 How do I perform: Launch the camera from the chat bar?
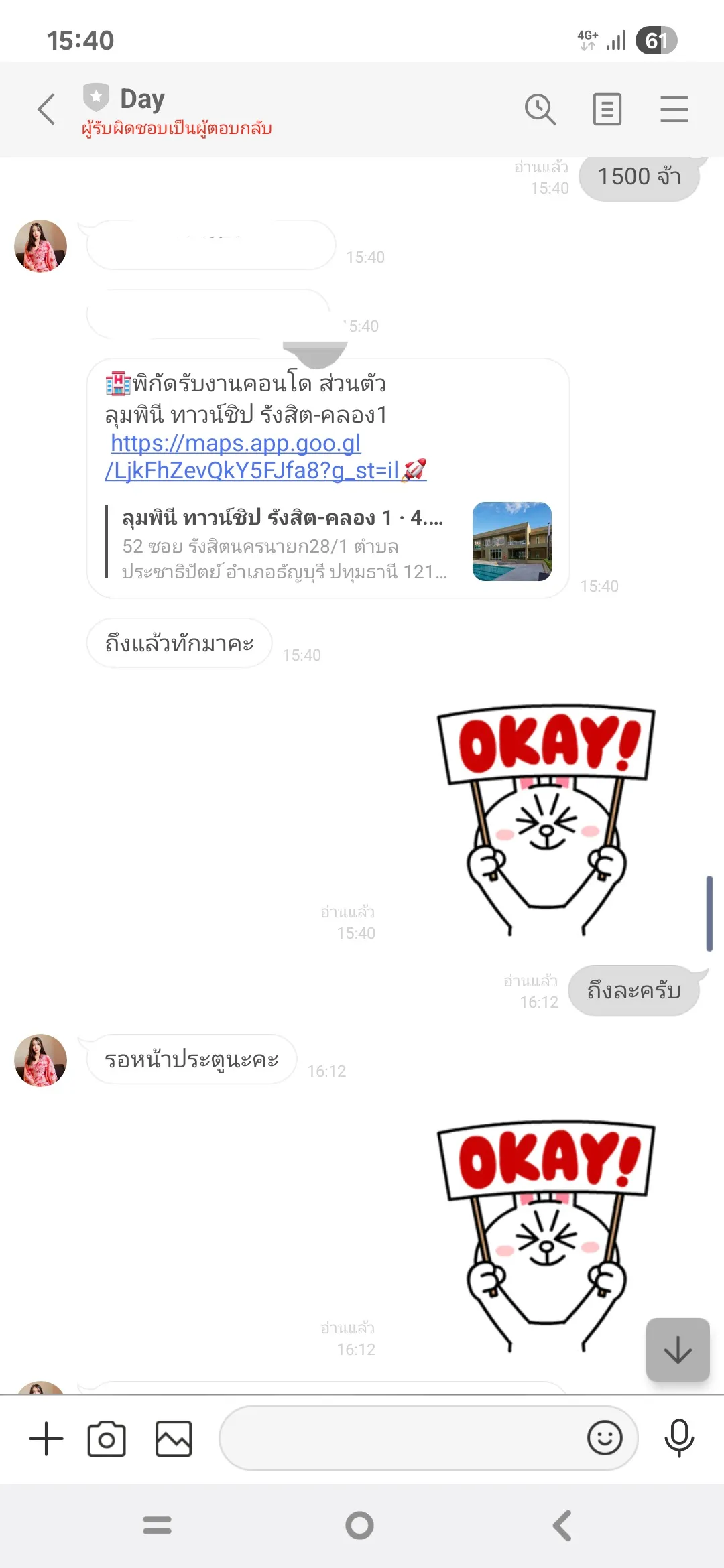click(x=107, y=1438)
